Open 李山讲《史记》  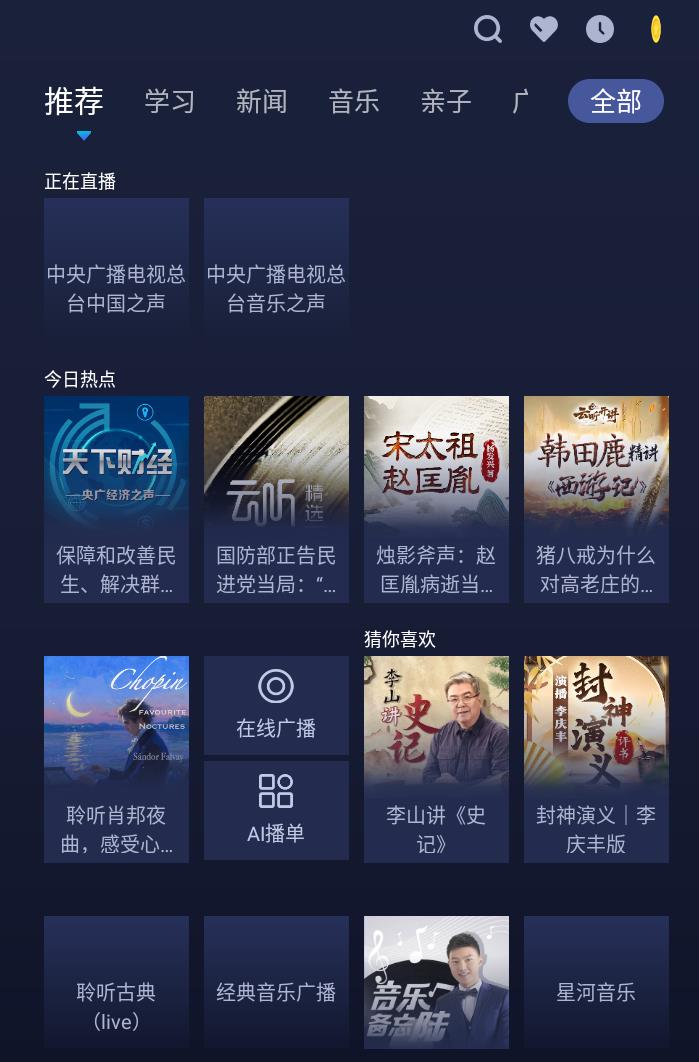click(x=436, y=759)
